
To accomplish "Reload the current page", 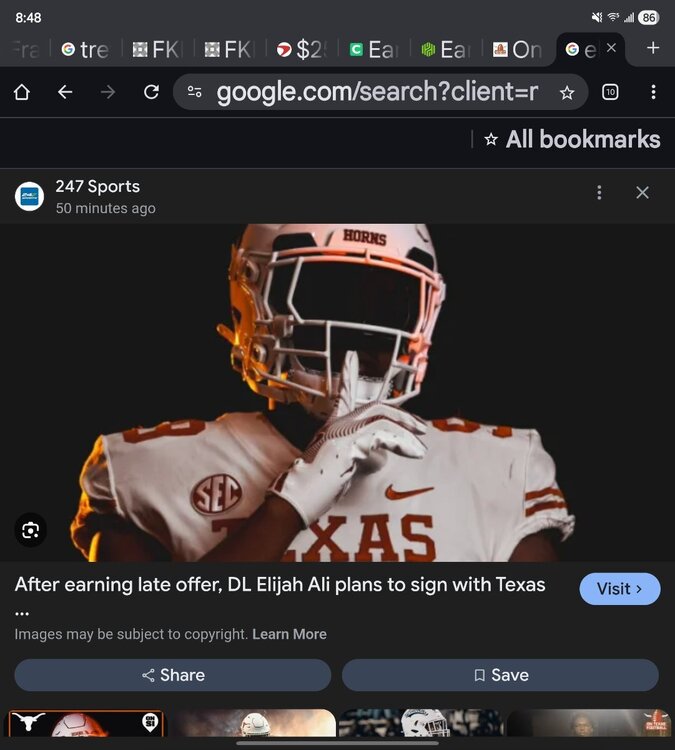I will [x=151, y=92].
